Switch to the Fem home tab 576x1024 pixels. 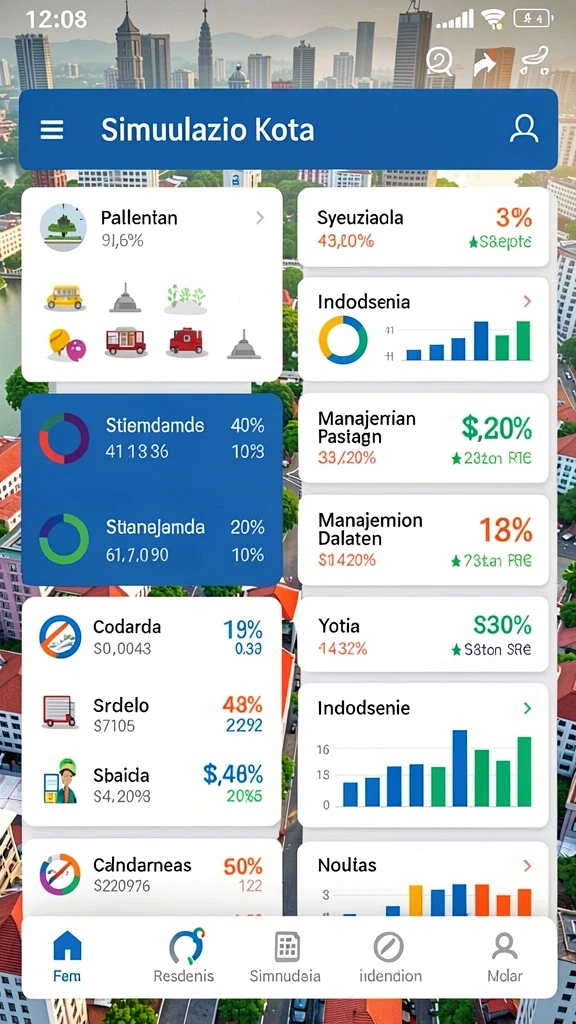pos(67,956)
